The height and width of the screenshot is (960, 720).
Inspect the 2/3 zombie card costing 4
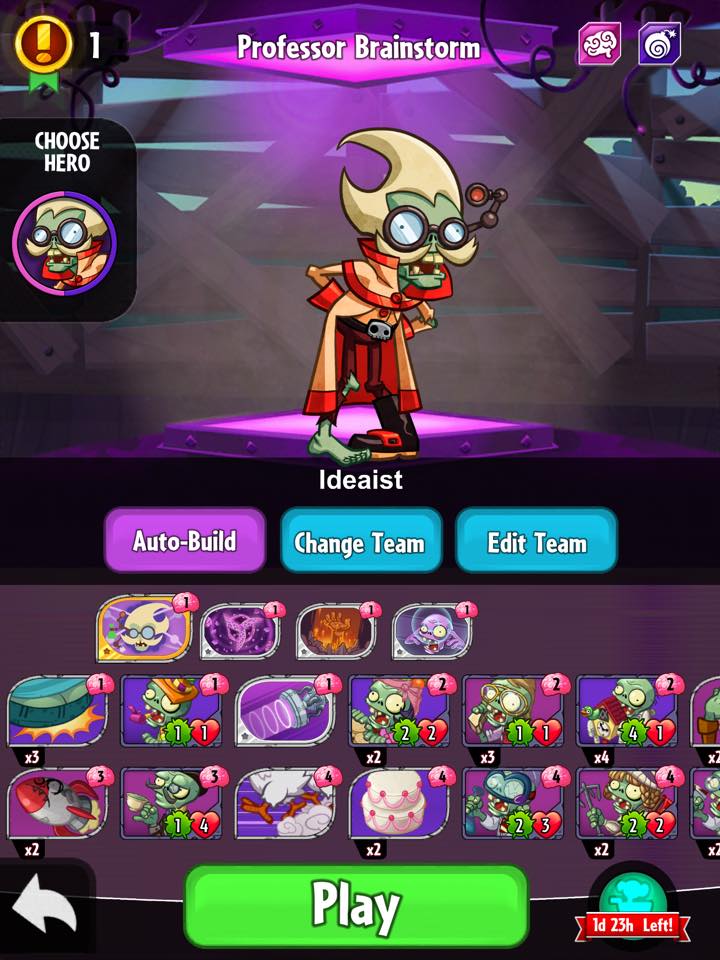coord(512,803)
